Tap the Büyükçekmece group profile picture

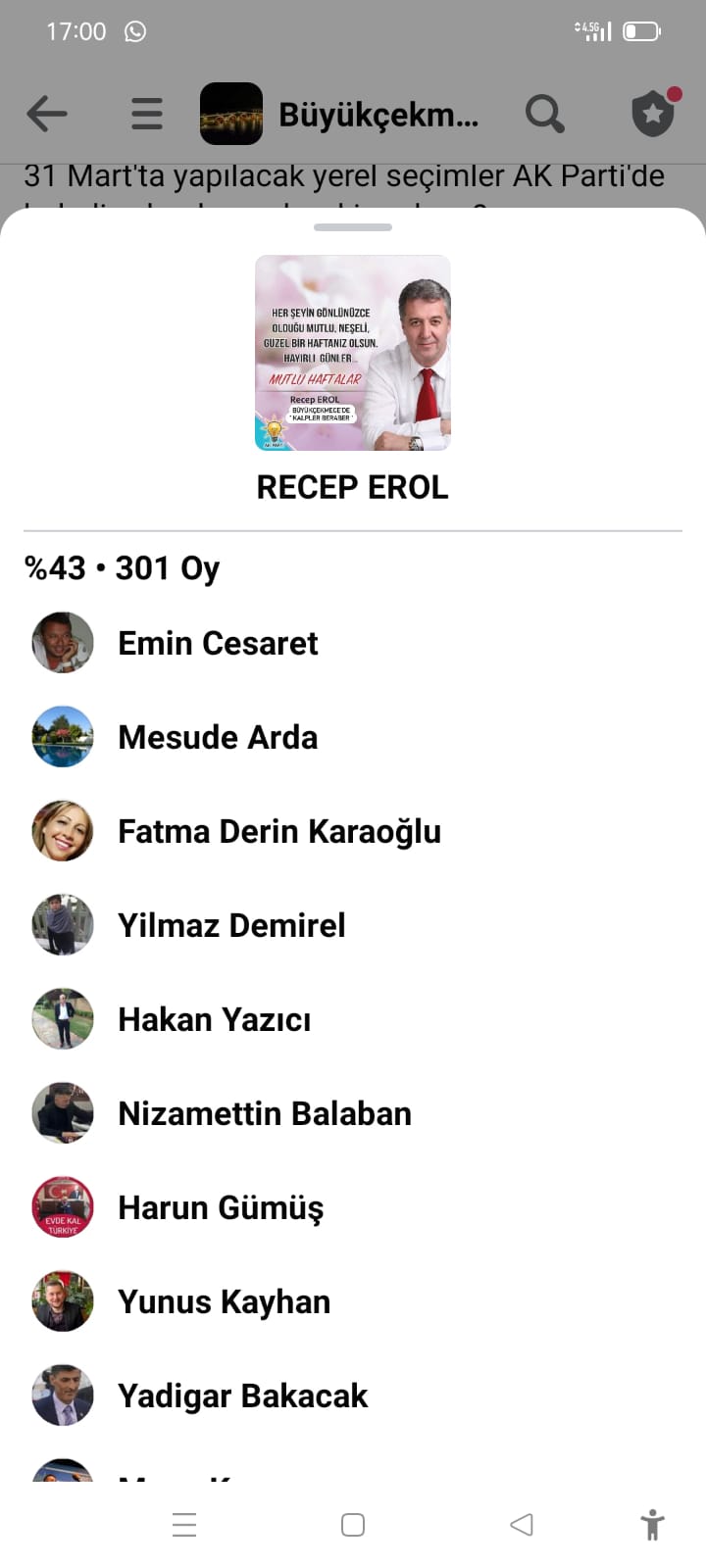(x=232, y=113)
